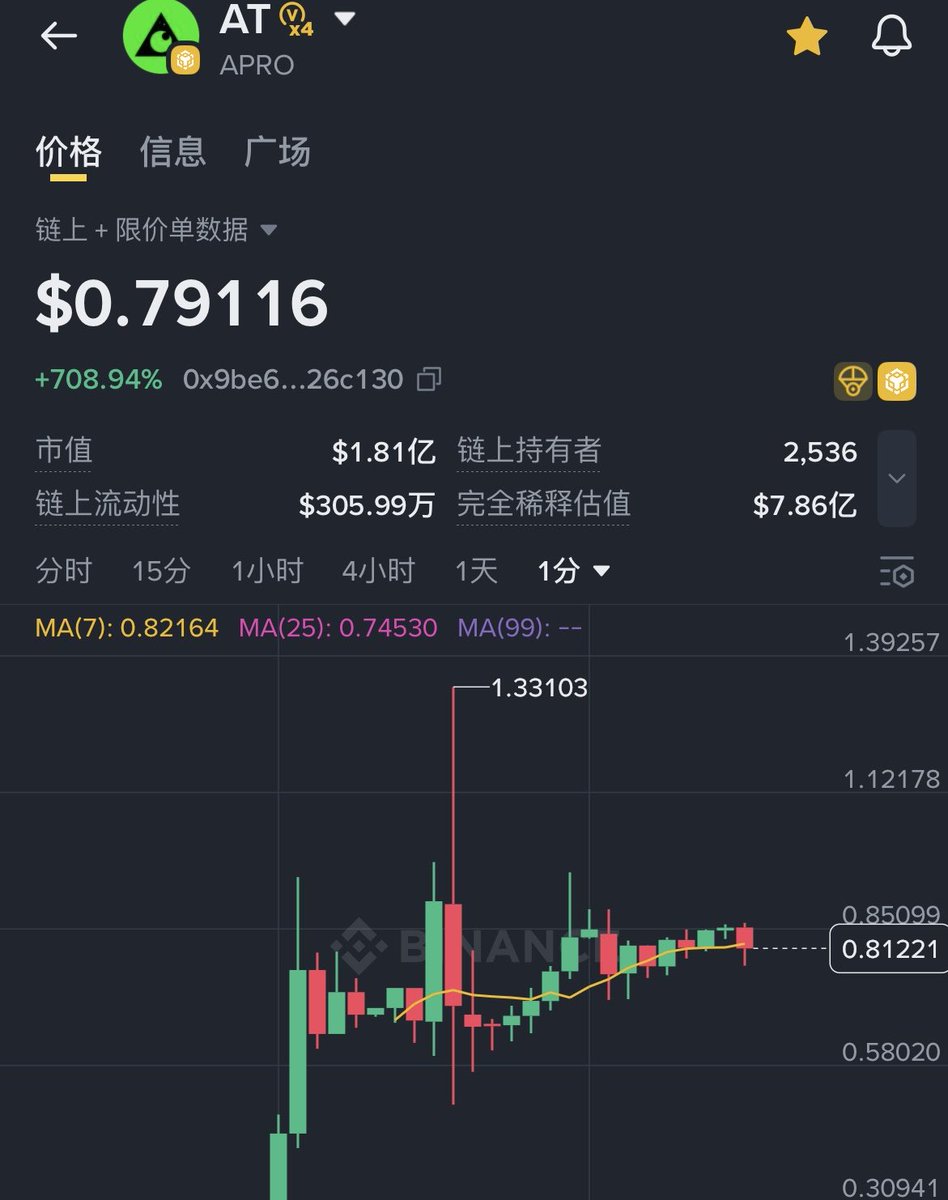Switch chart to 1小时 interval

267,571
